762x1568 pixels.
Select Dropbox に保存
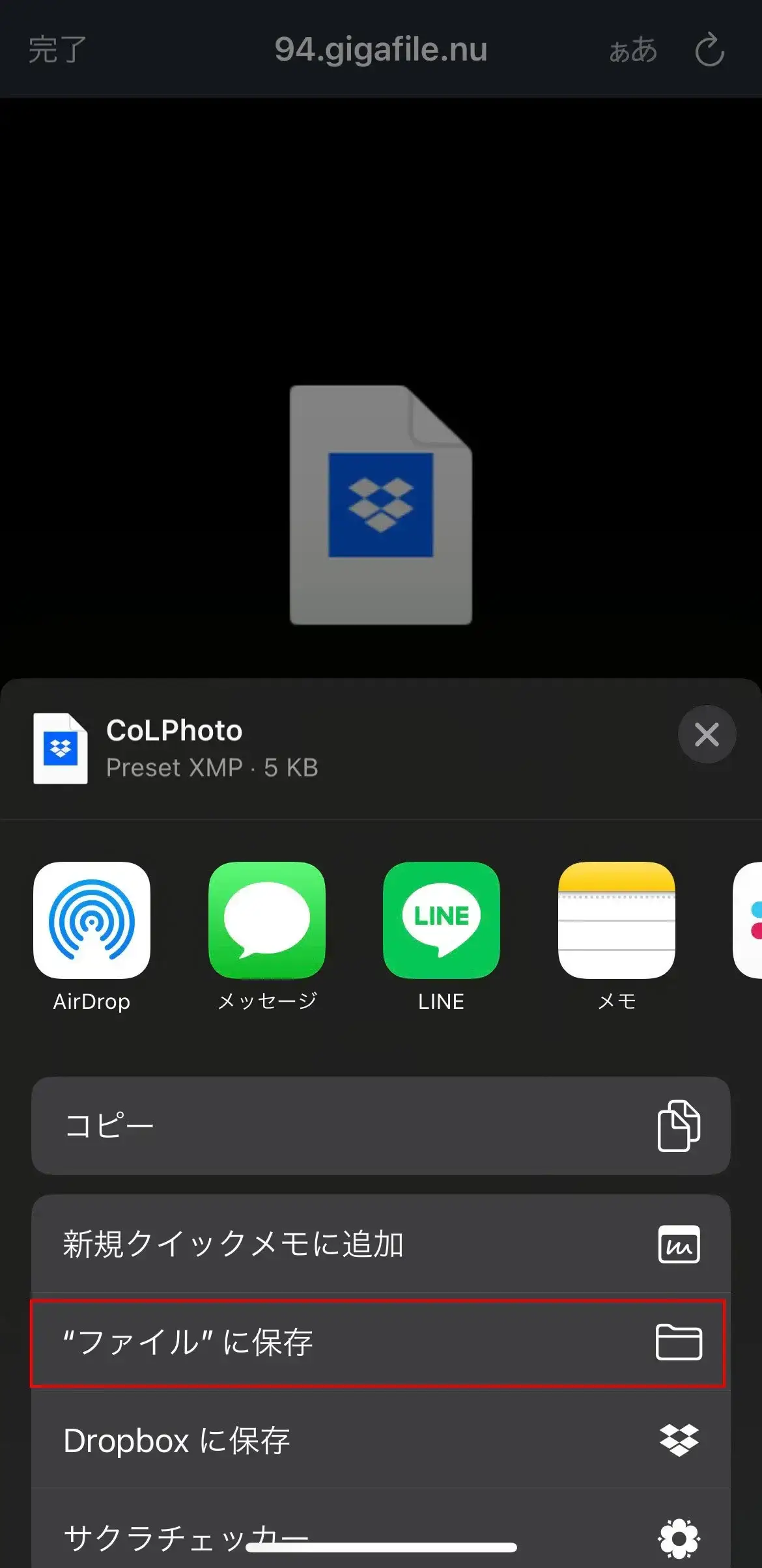(x=380, y=1440)
